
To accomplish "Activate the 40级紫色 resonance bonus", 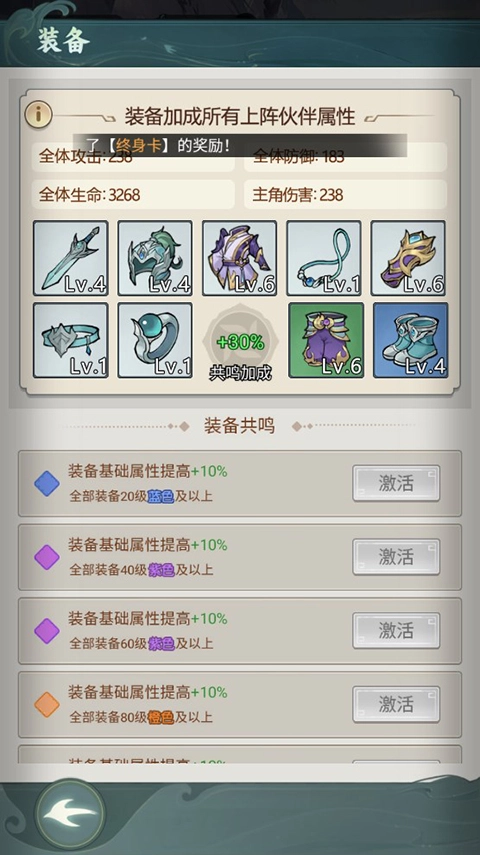I will (x=396, y=557).
